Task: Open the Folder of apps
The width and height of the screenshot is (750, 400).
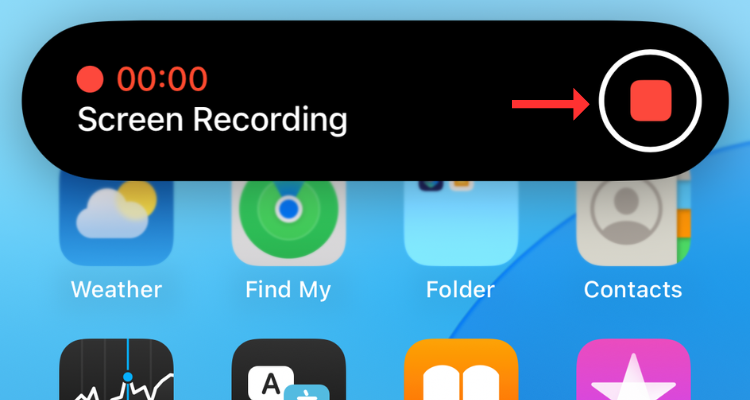Action: tap(460, 225)
